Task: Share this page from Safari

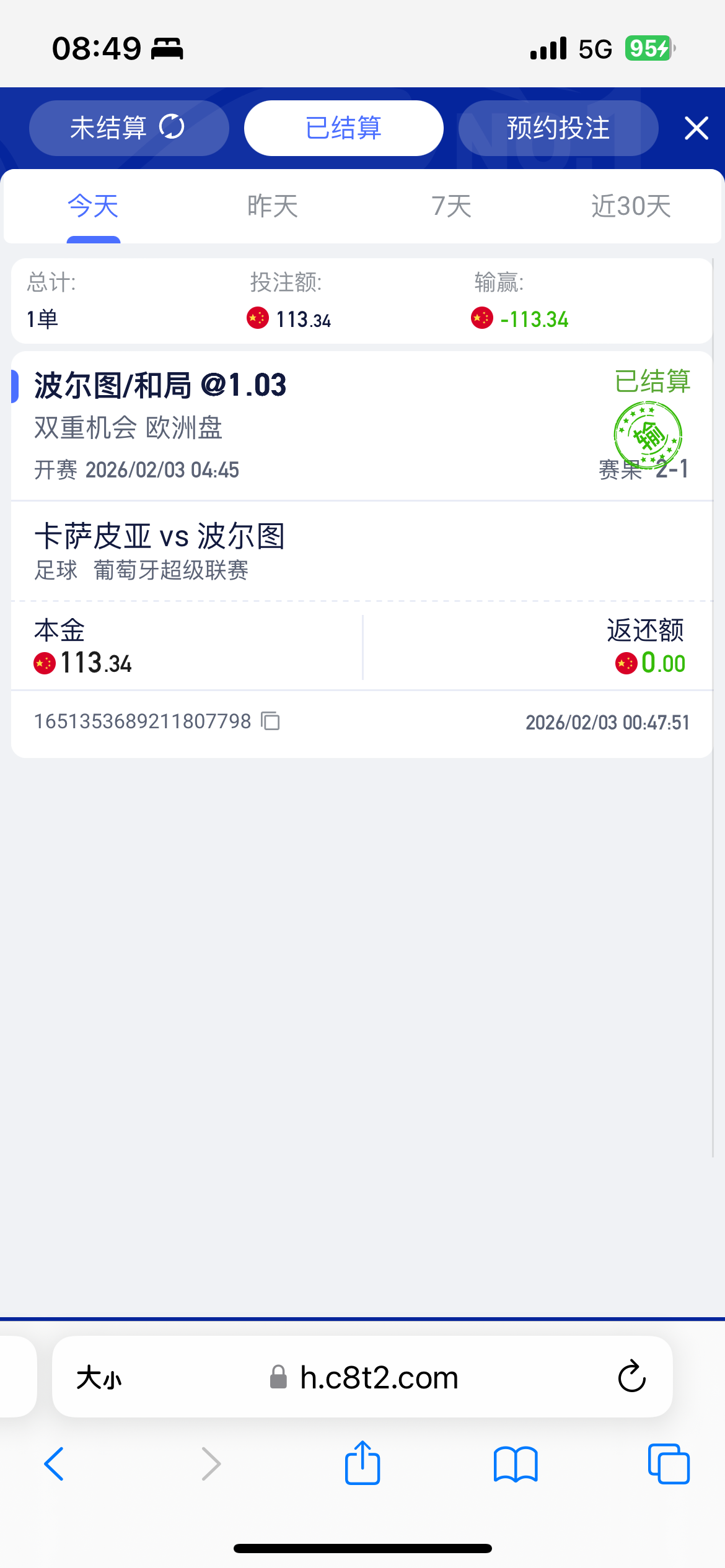Action: coord(362,1463)
